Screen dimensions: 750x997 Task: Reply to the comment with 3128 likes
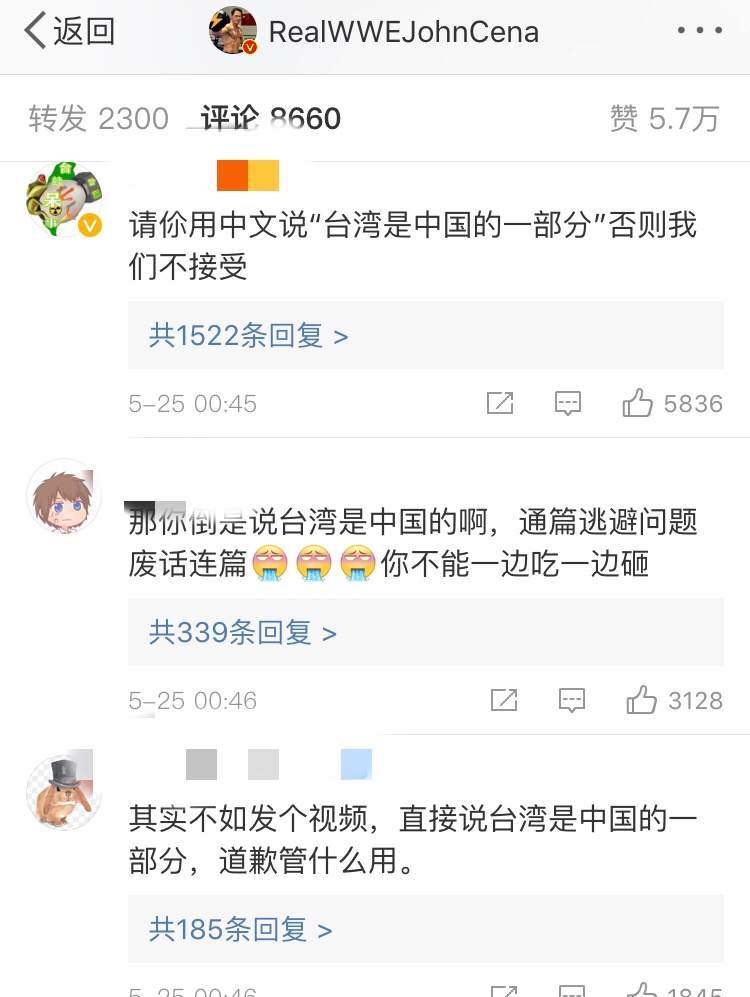(571, 700)
